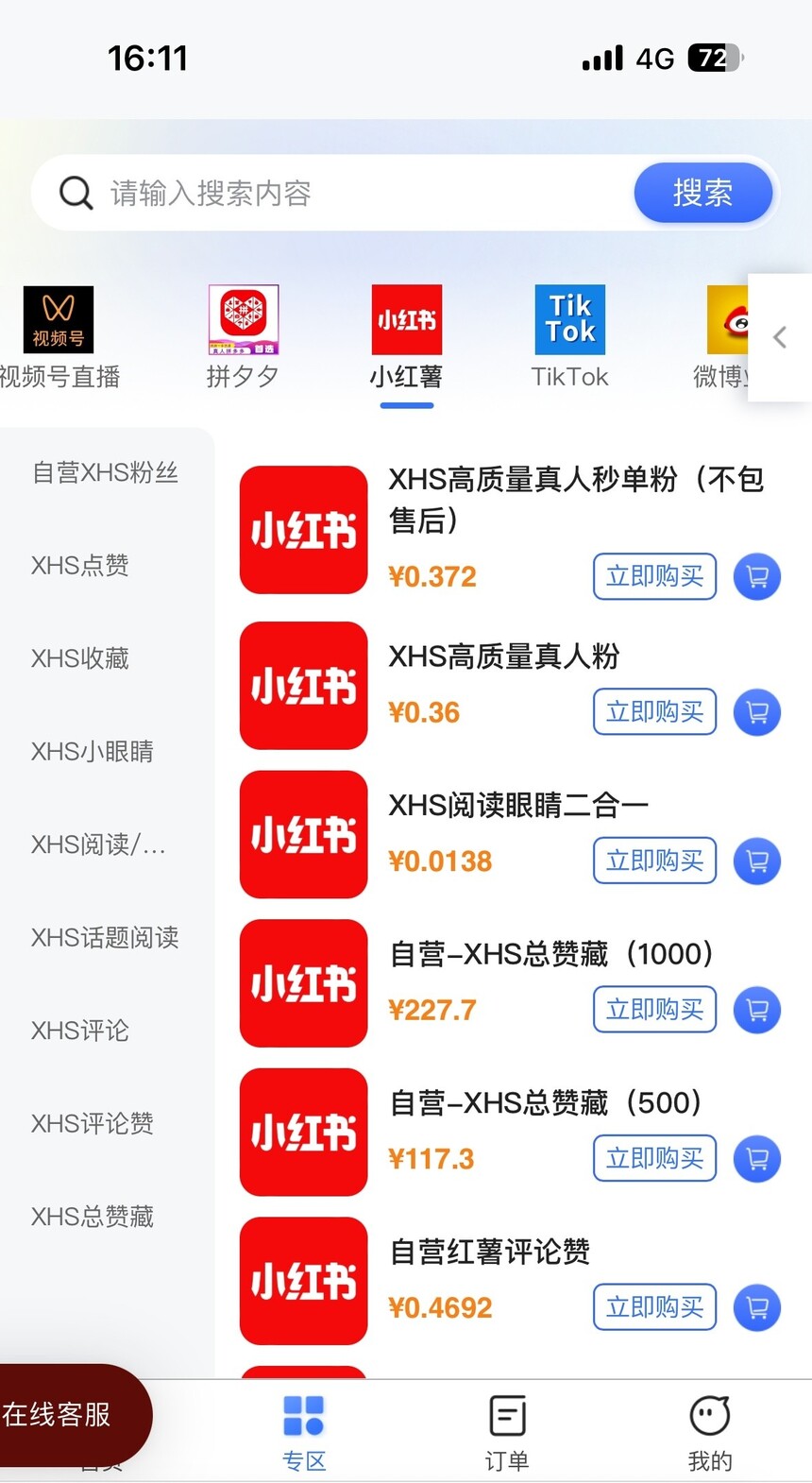Go to the 我的 tab
The image size is (812, 1483).
coord(710,1433)
